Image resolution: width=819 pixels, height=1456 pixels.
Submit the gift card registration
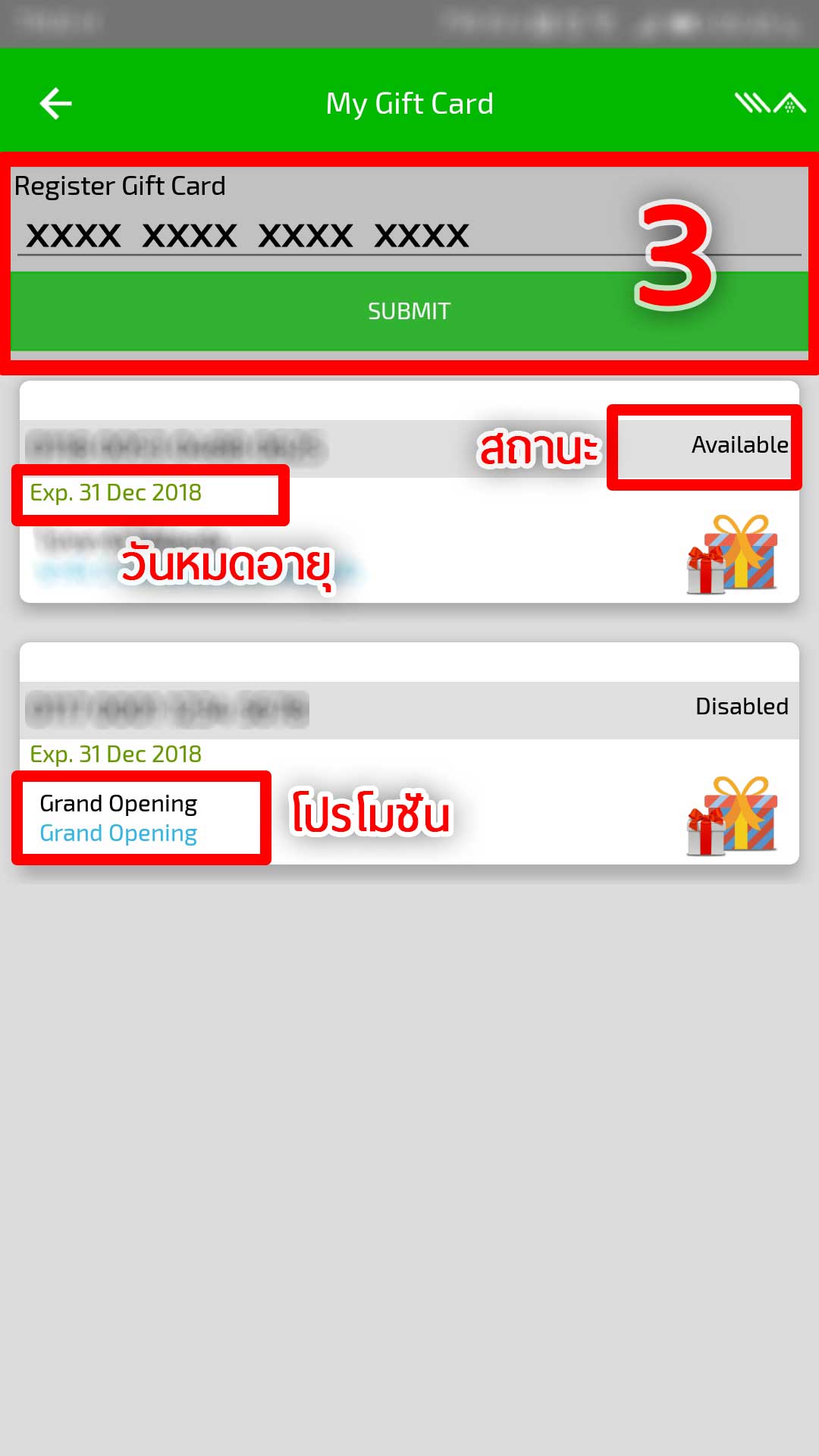409,311
